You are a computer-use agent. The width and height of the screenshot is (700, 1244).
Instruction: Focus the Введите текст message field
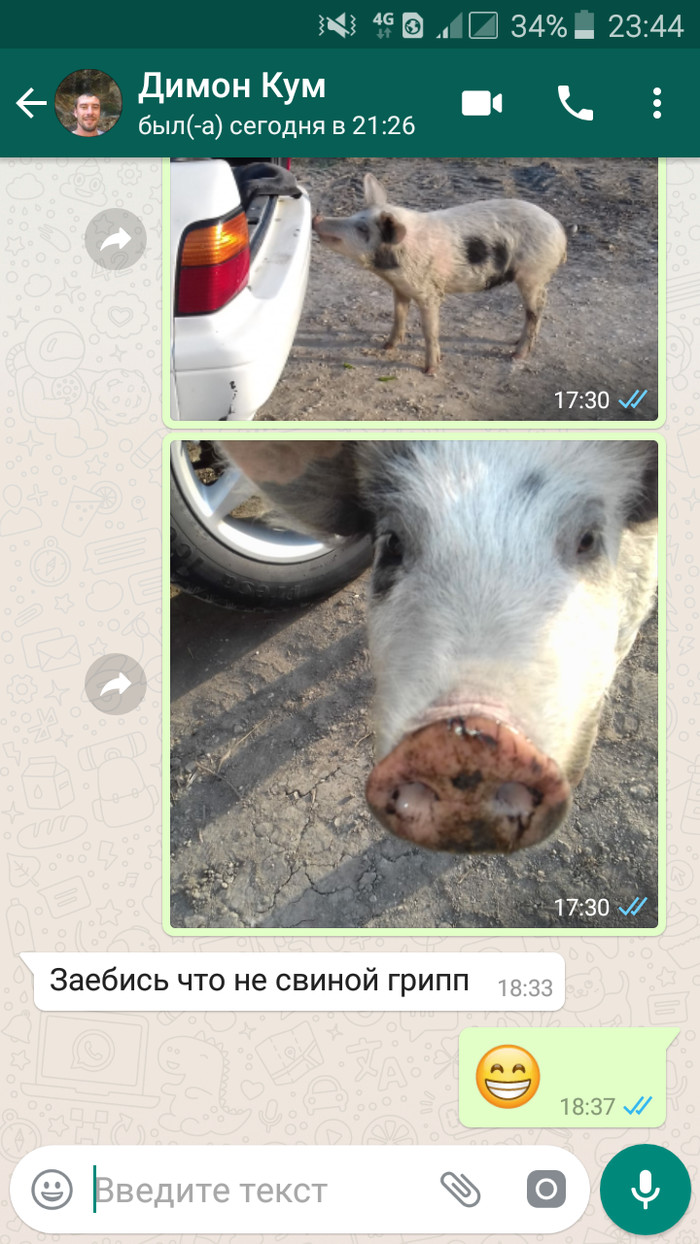(260, 1190)
